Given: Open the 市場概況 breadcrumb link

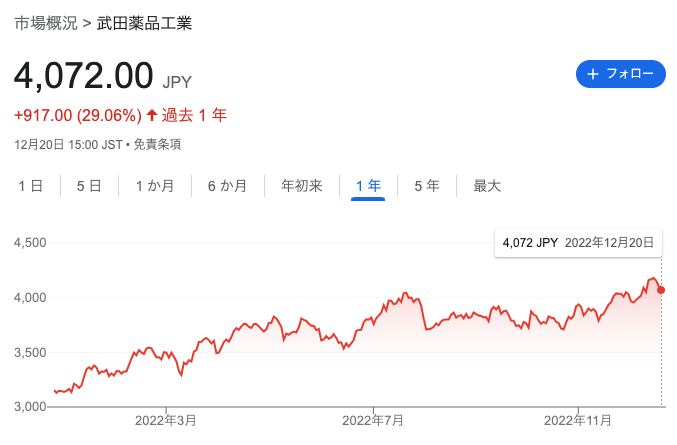Looking at the screenshot, I should pos(45,23).
